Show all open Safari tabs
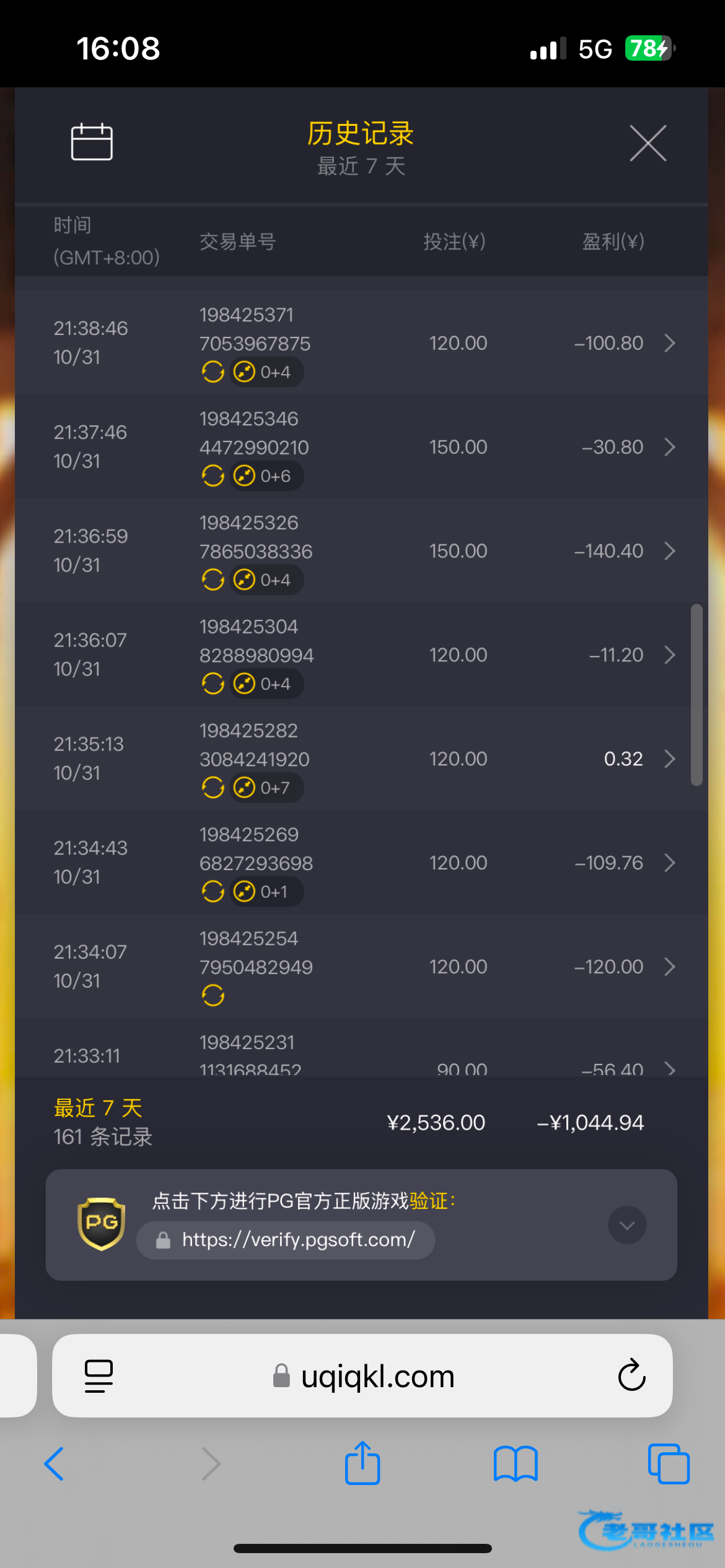The height and width of the screenshot is (1568, 725). coord(669,1464)
